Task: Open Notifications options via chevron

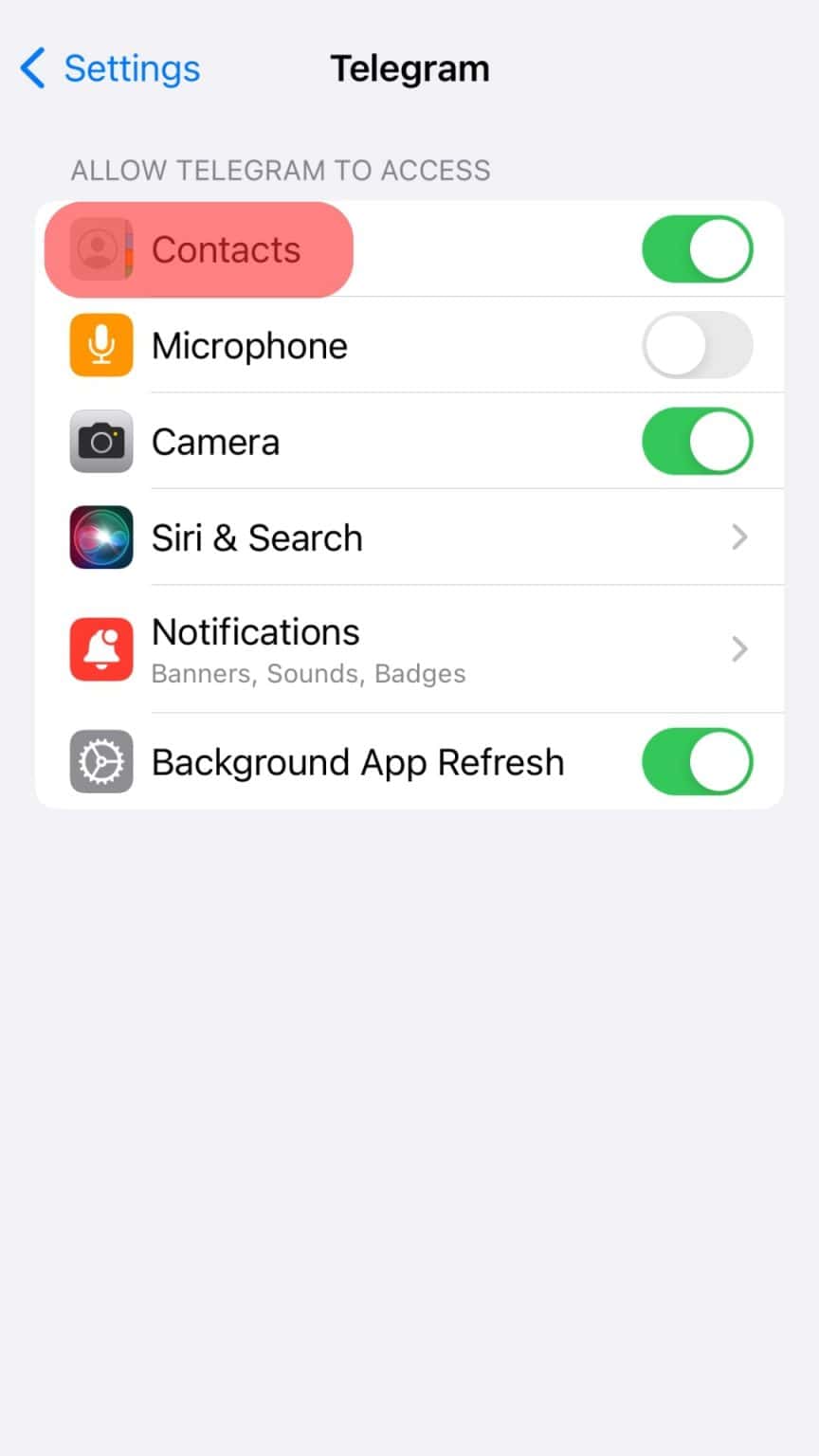Action: (x=739, y=649)
